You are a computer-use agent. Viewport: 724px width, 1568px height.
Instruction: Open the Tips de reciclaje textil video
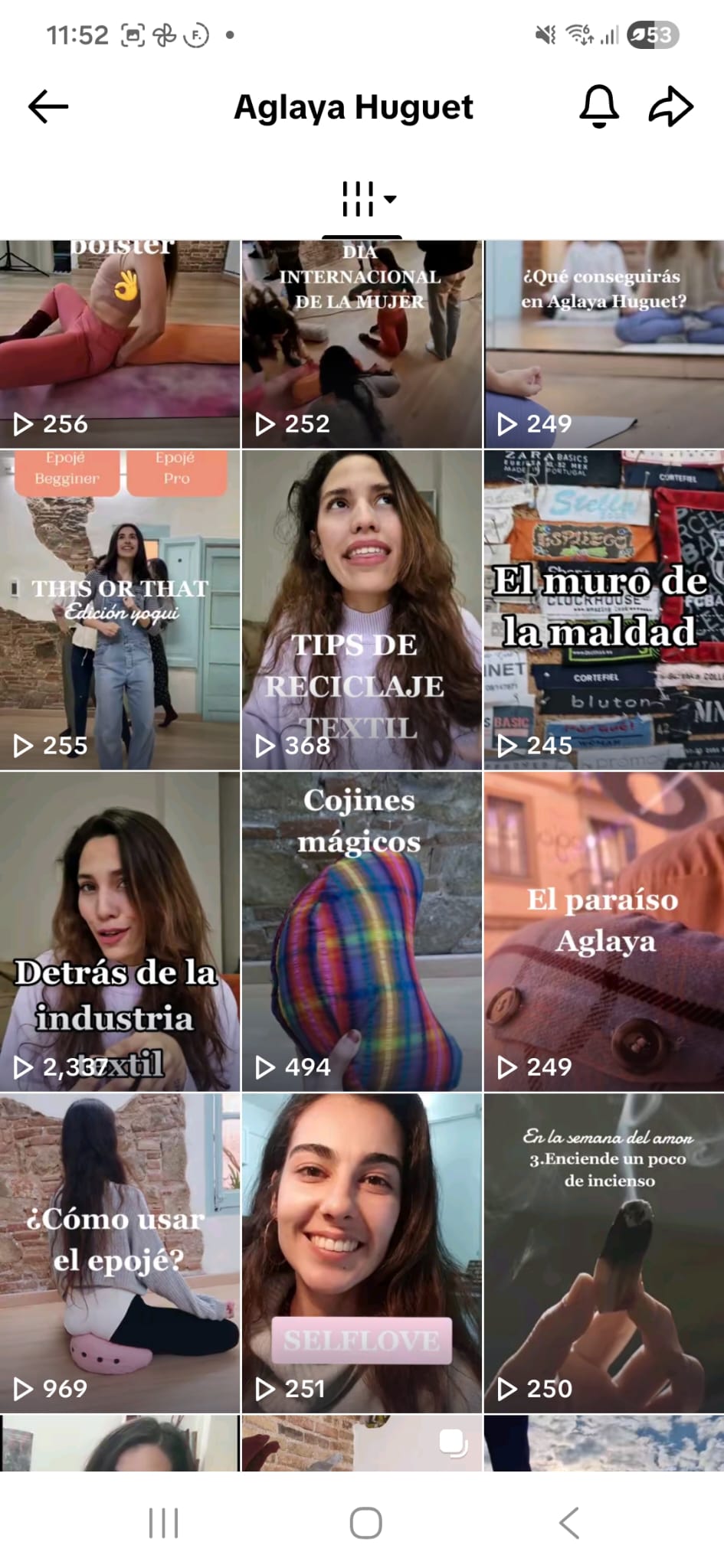pyautogui.click(x=362, y=609)
